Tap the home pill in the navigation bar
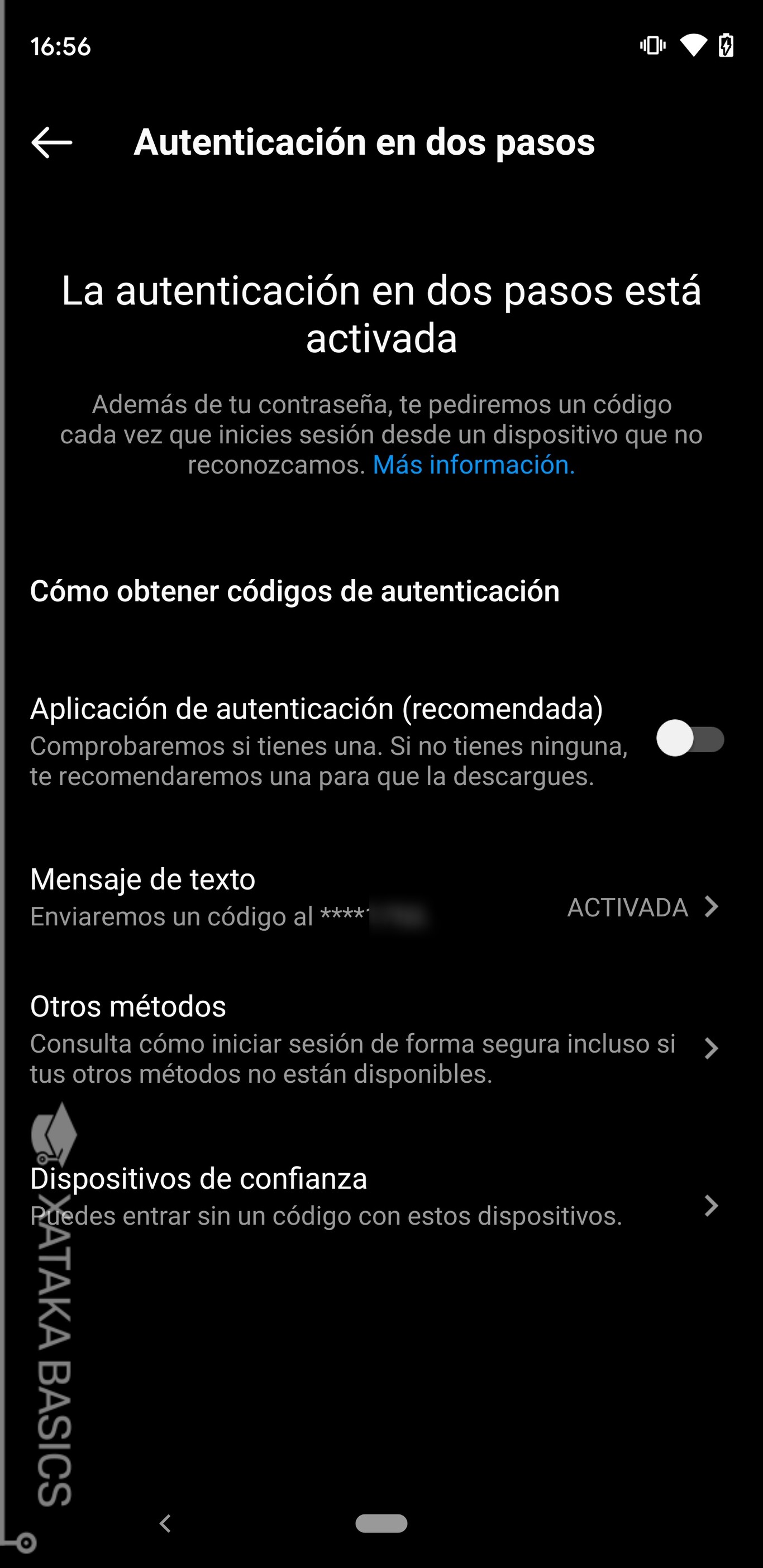 point(381,1523)
